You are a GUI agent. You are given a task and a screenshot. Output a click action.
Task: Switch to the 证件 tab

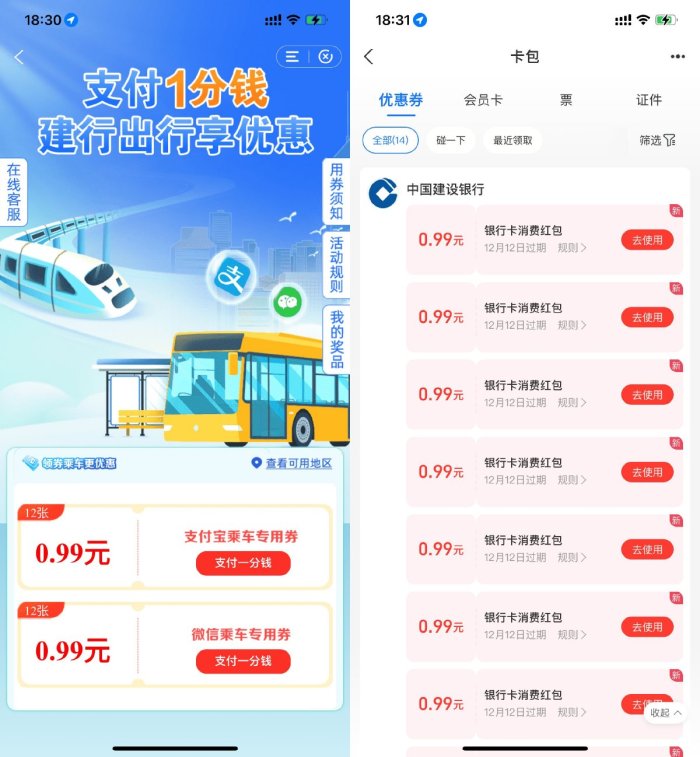point(649,100)
